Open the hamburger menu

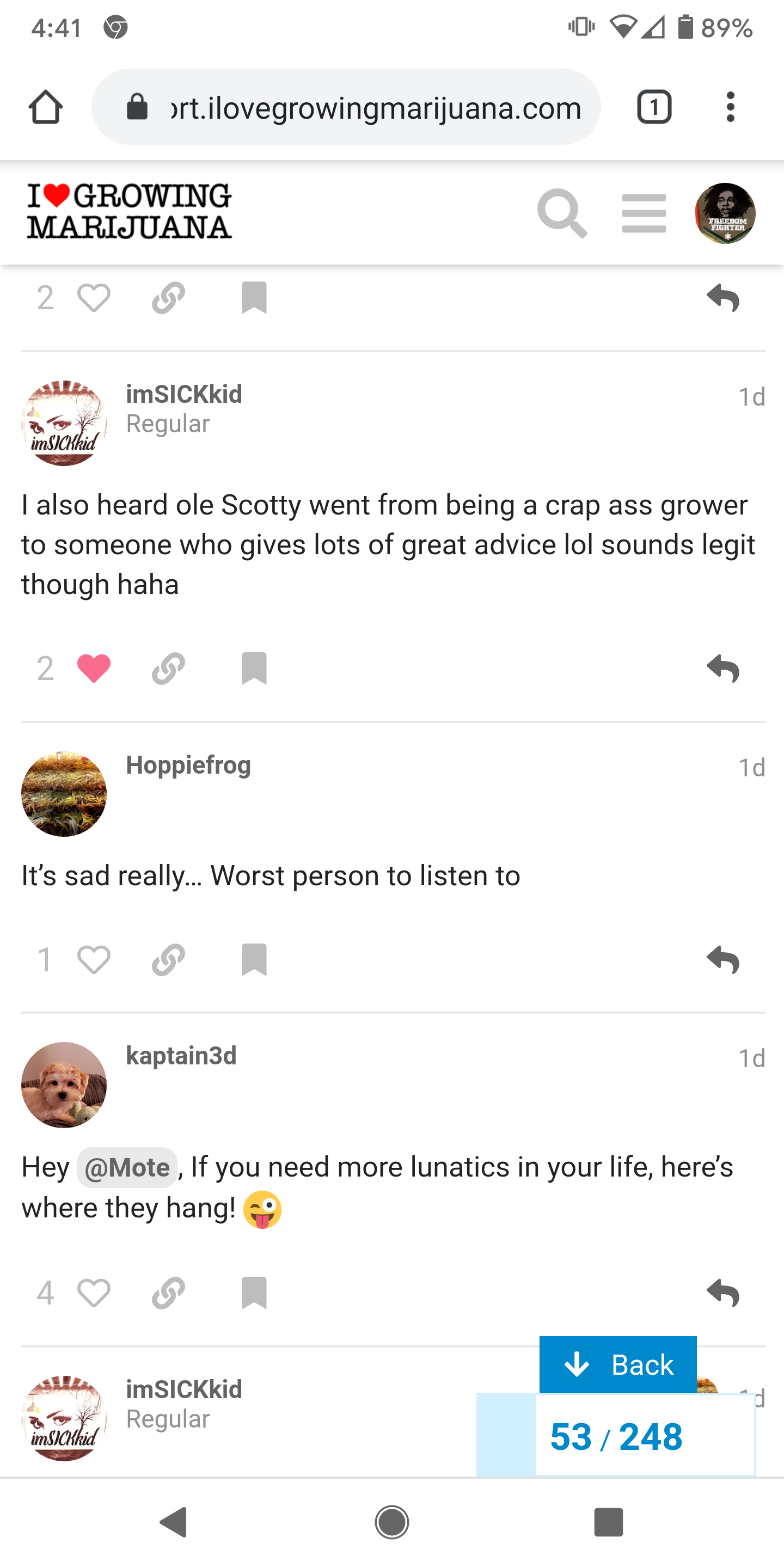point(644,213)
